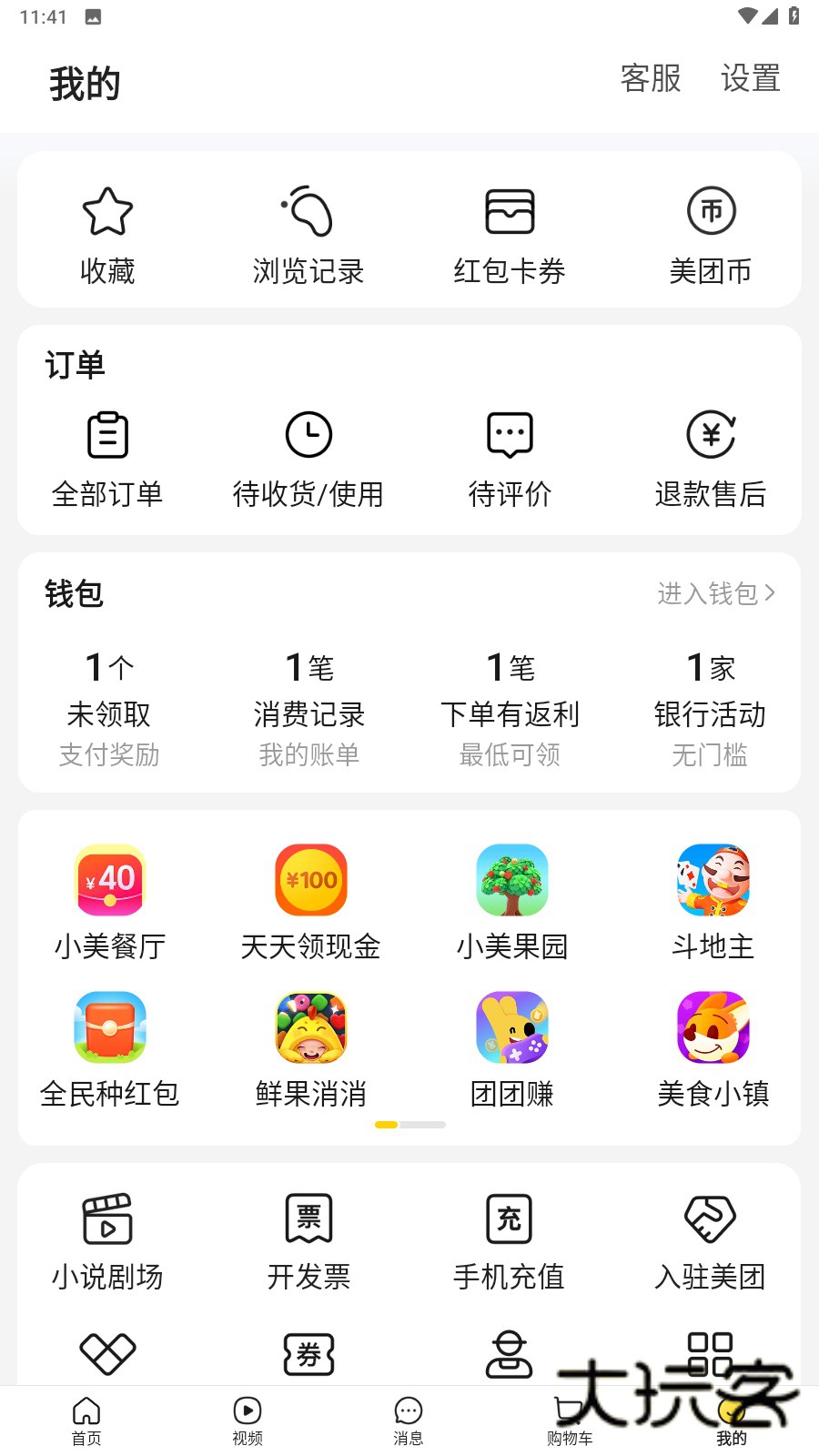Open the 购物车 cart tab
This screenshot has height=1456, width=819.
click(x=571, y=1420)
